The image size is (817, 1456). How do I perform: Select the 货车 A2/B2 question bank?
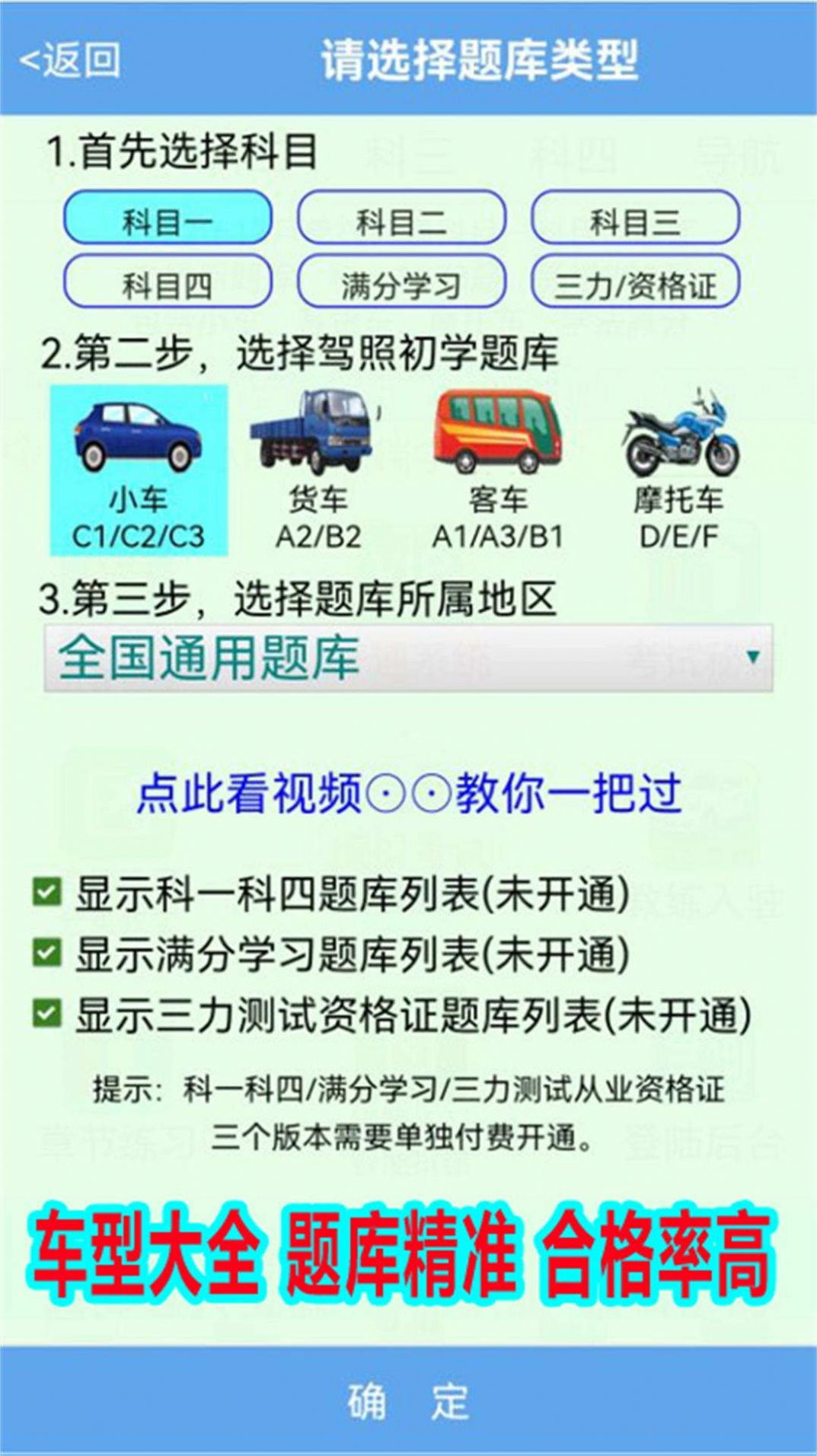(x=318, y=470)
